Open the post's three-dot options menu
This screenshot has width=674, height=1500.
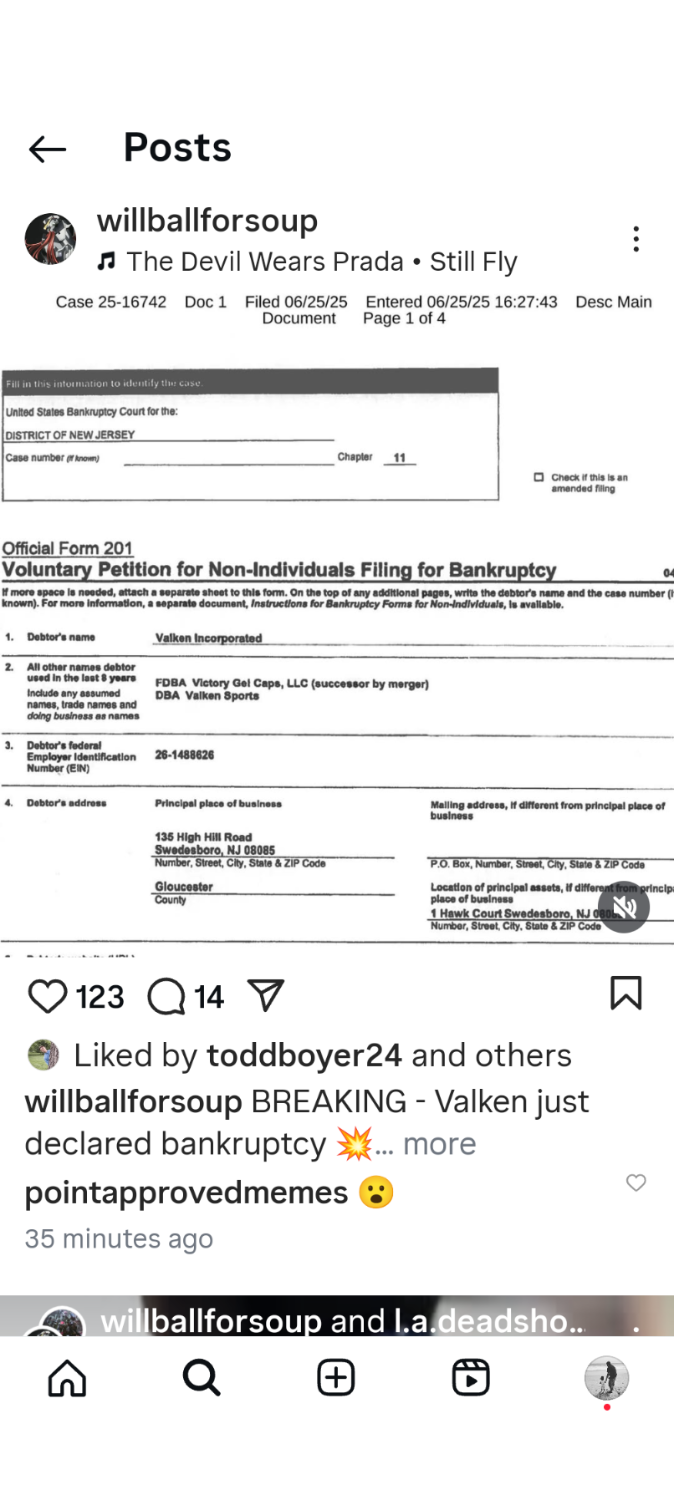[x=636, y=239]
